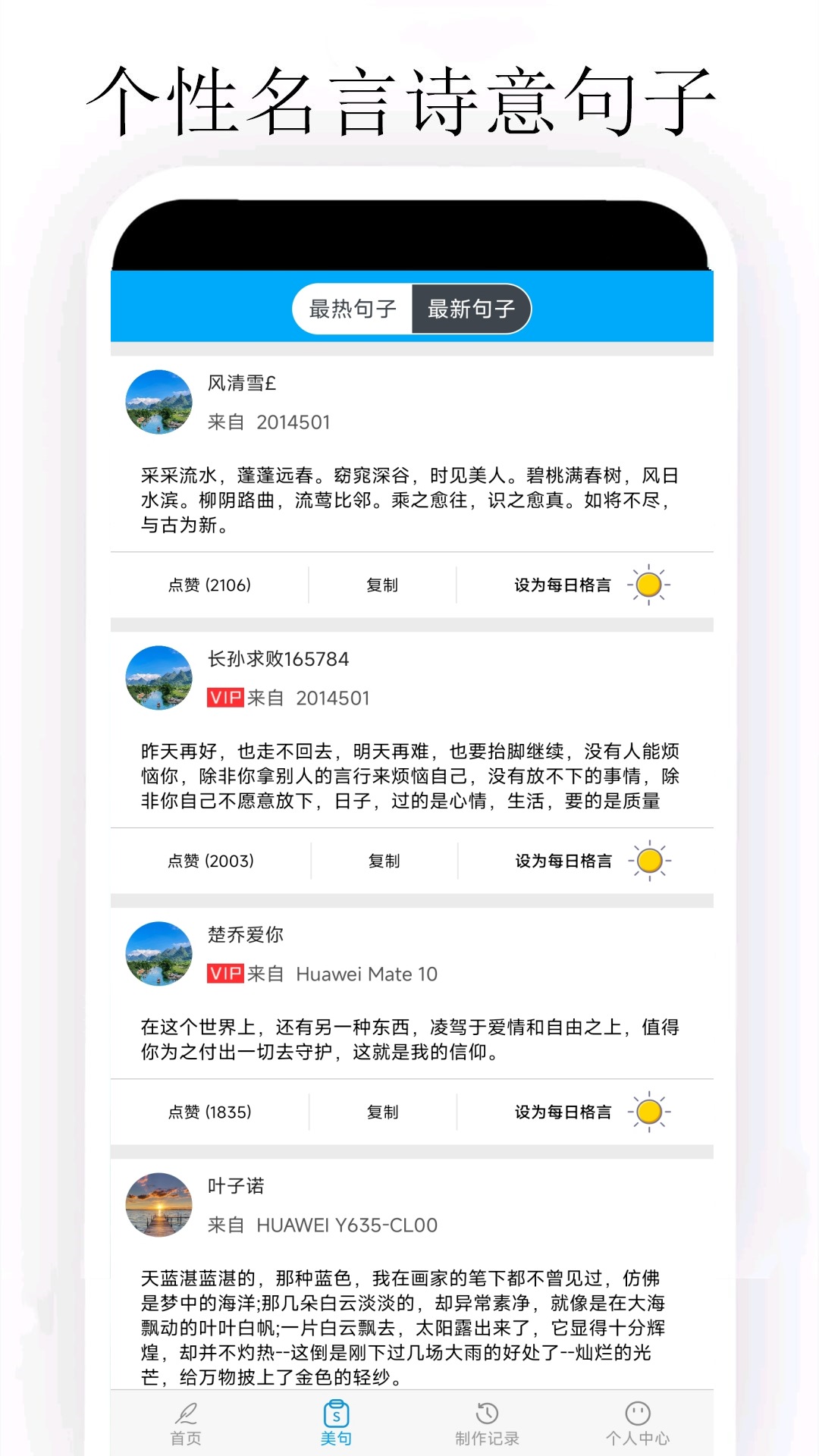This screenshot has height=1456, width=819.
Task: Tap the VIP badge on 楚乔爱你's profile
Action: point(226,974)
